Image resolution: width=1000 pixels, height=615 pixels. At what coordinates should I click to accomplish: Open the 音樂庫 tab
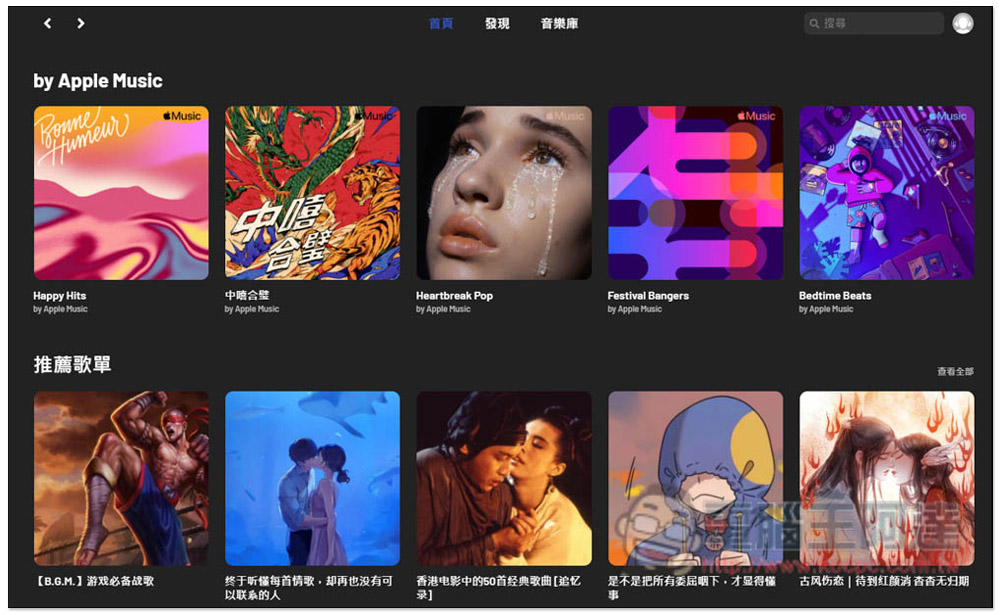click(x=559, y=23)
